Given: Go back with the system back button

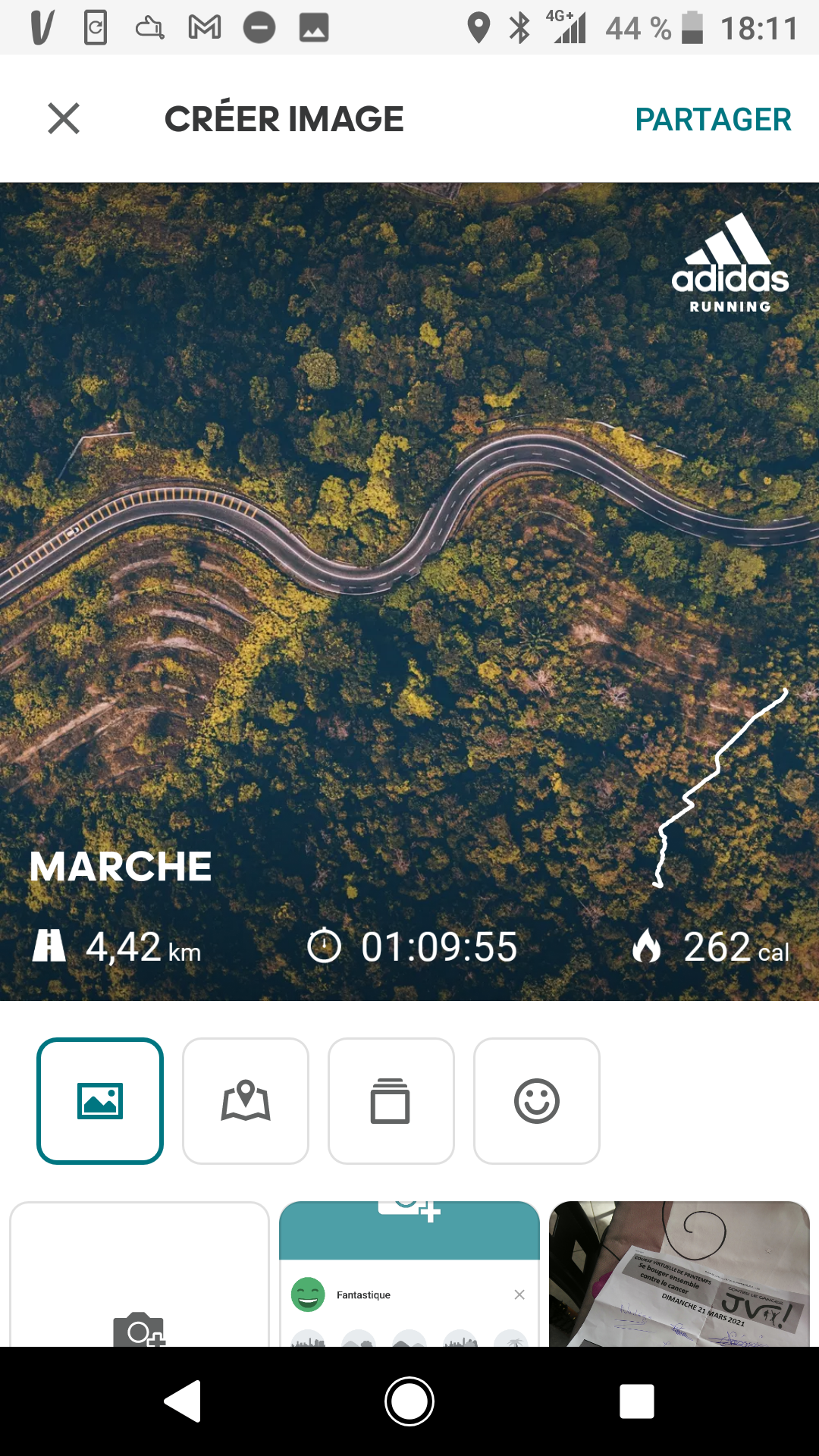Looking at the screenshot, I should (183, 1401).
